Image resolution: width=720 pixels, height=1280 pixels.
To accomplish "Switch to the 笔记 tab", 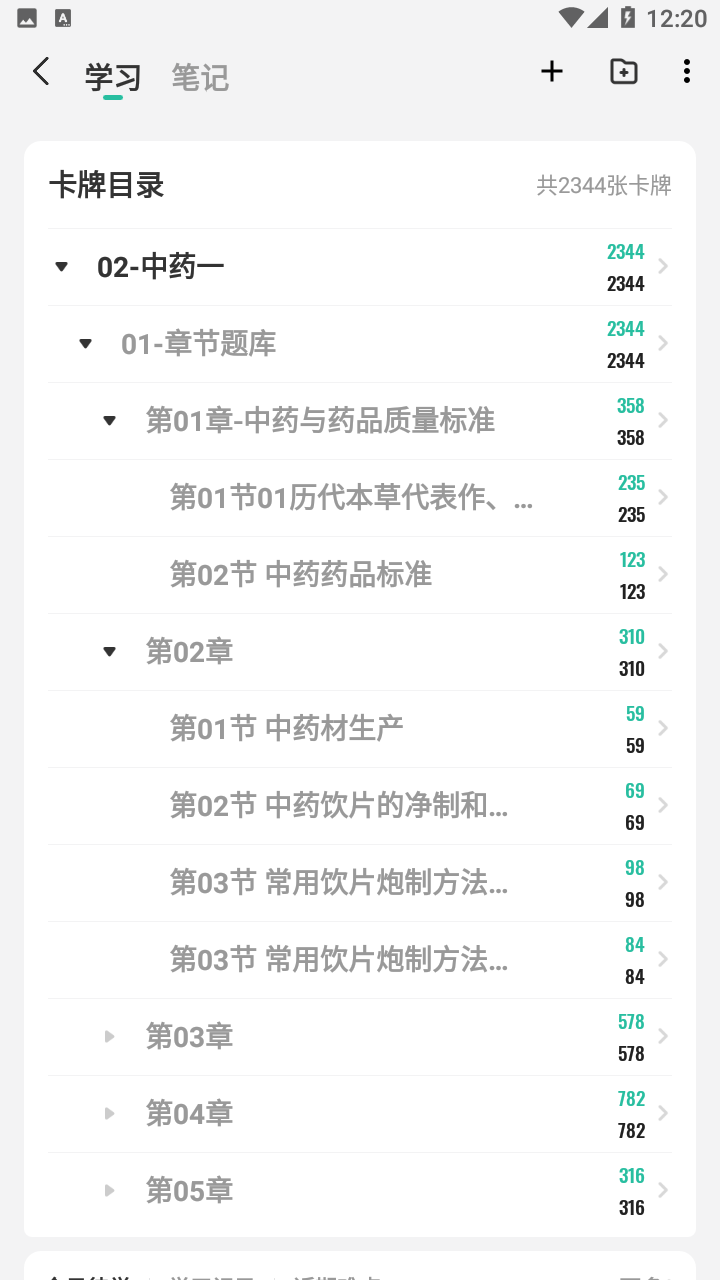I will point(200,77).
